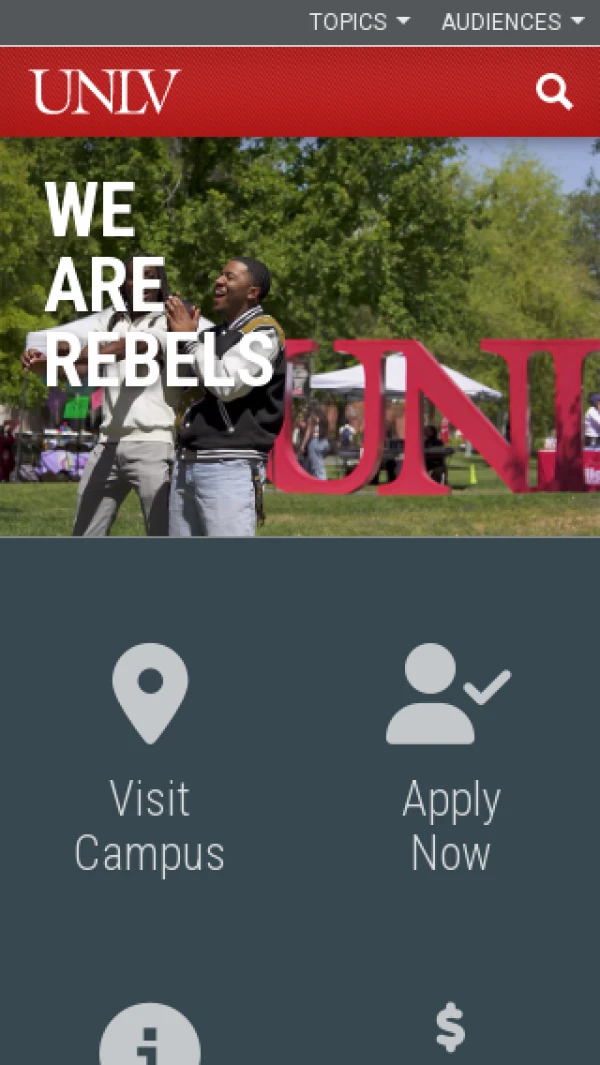The image size is (600, 1065).
Task: Go to the UNLV home logo
Action: point(104,92)
